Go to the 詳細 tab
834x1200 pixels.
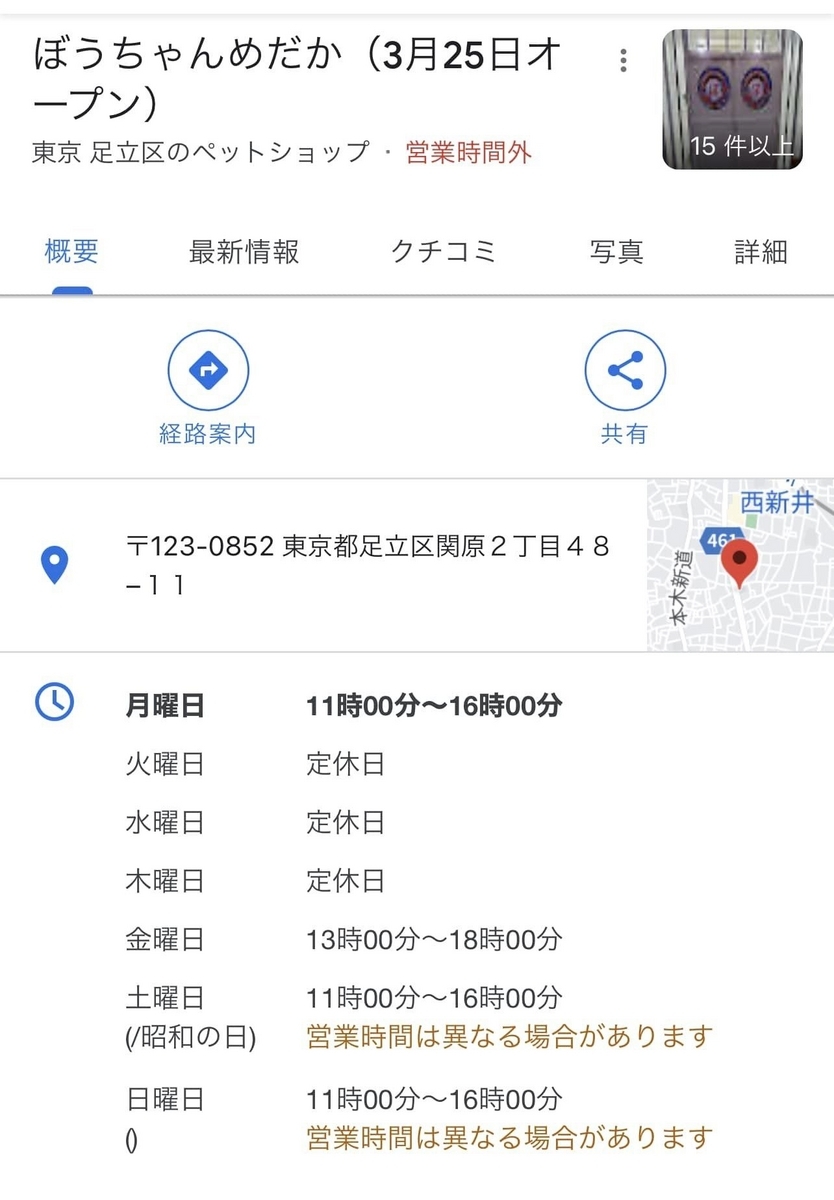[761, 252]
